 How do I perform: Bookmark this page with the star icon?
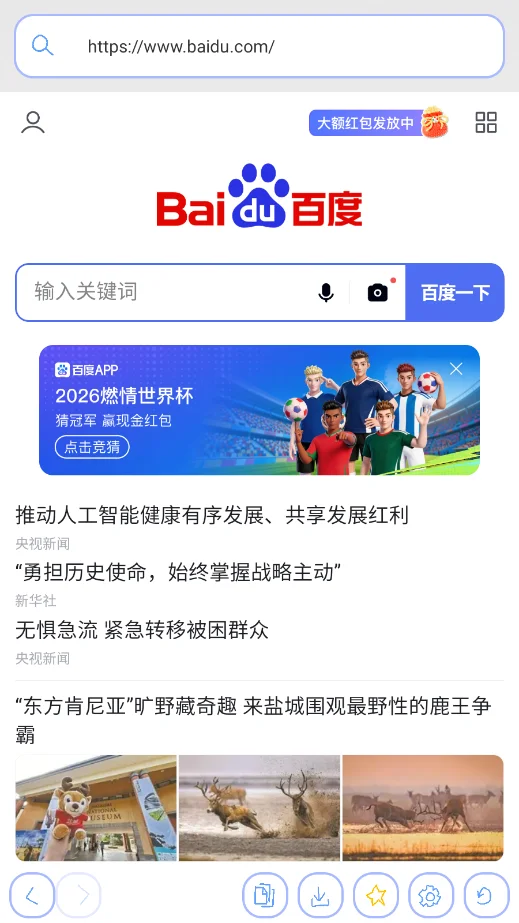(x=376, y=895)
